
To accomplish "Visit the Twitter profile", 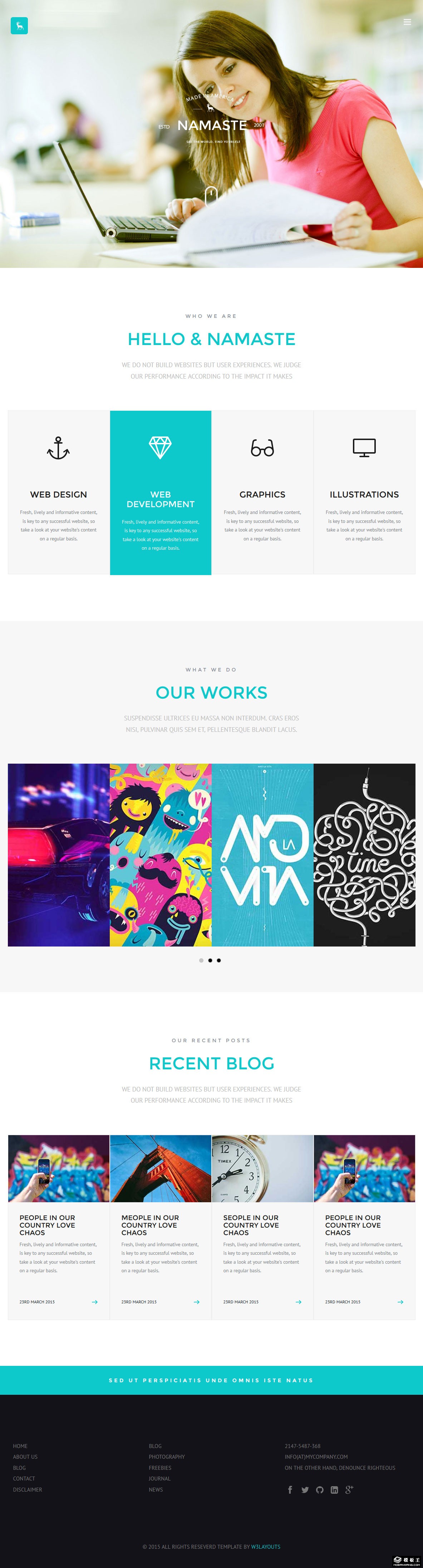I will (x=305, y=1489).
